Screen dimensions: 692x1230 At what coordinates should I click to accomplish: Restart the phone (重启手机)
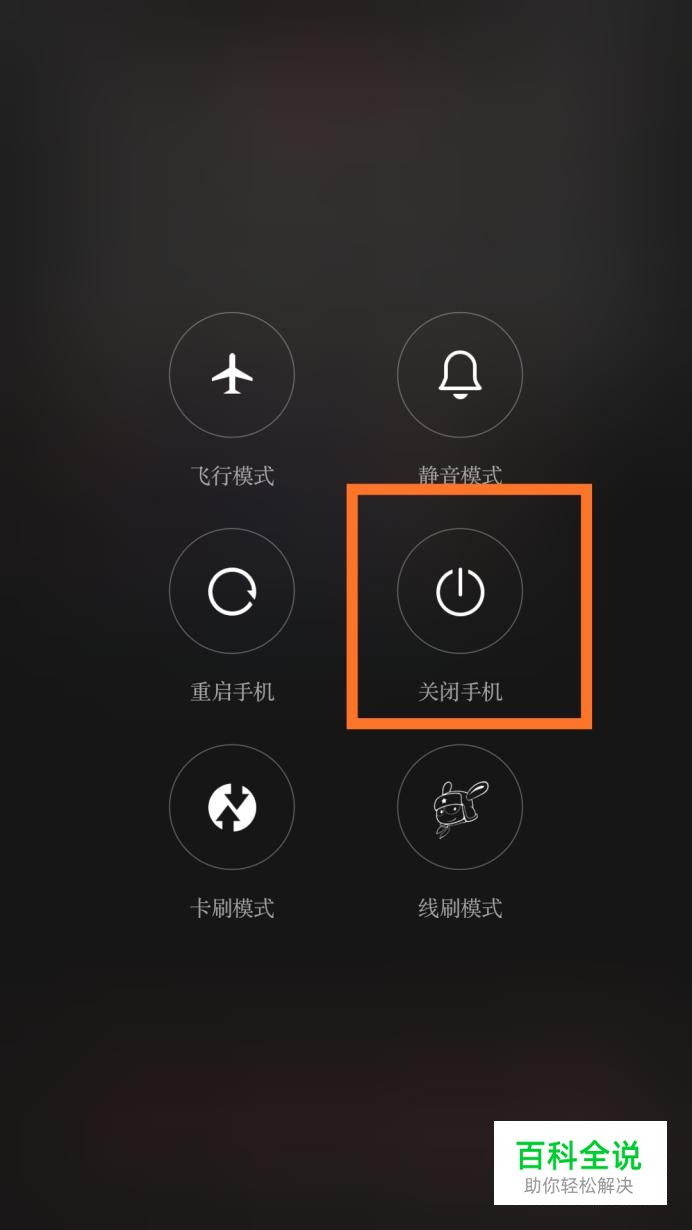(x=232, y=591)
